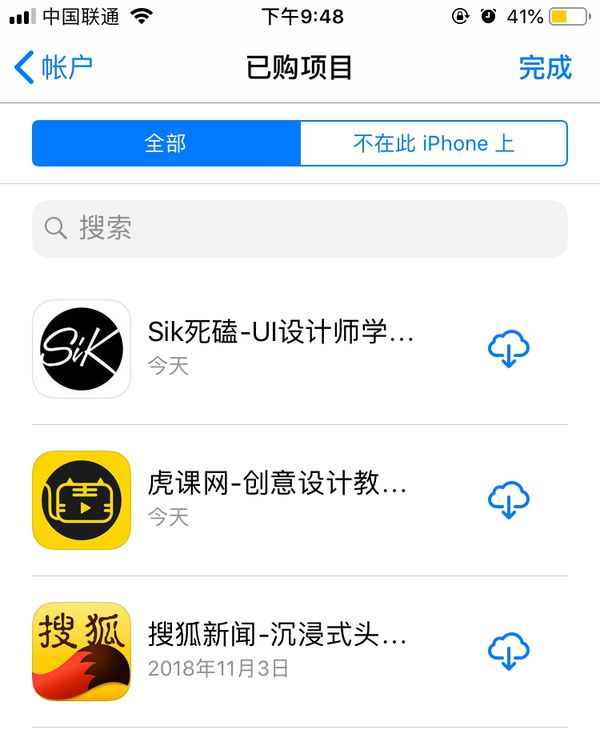Download 搜狐新闻 app from cloud

coord(508,652)
